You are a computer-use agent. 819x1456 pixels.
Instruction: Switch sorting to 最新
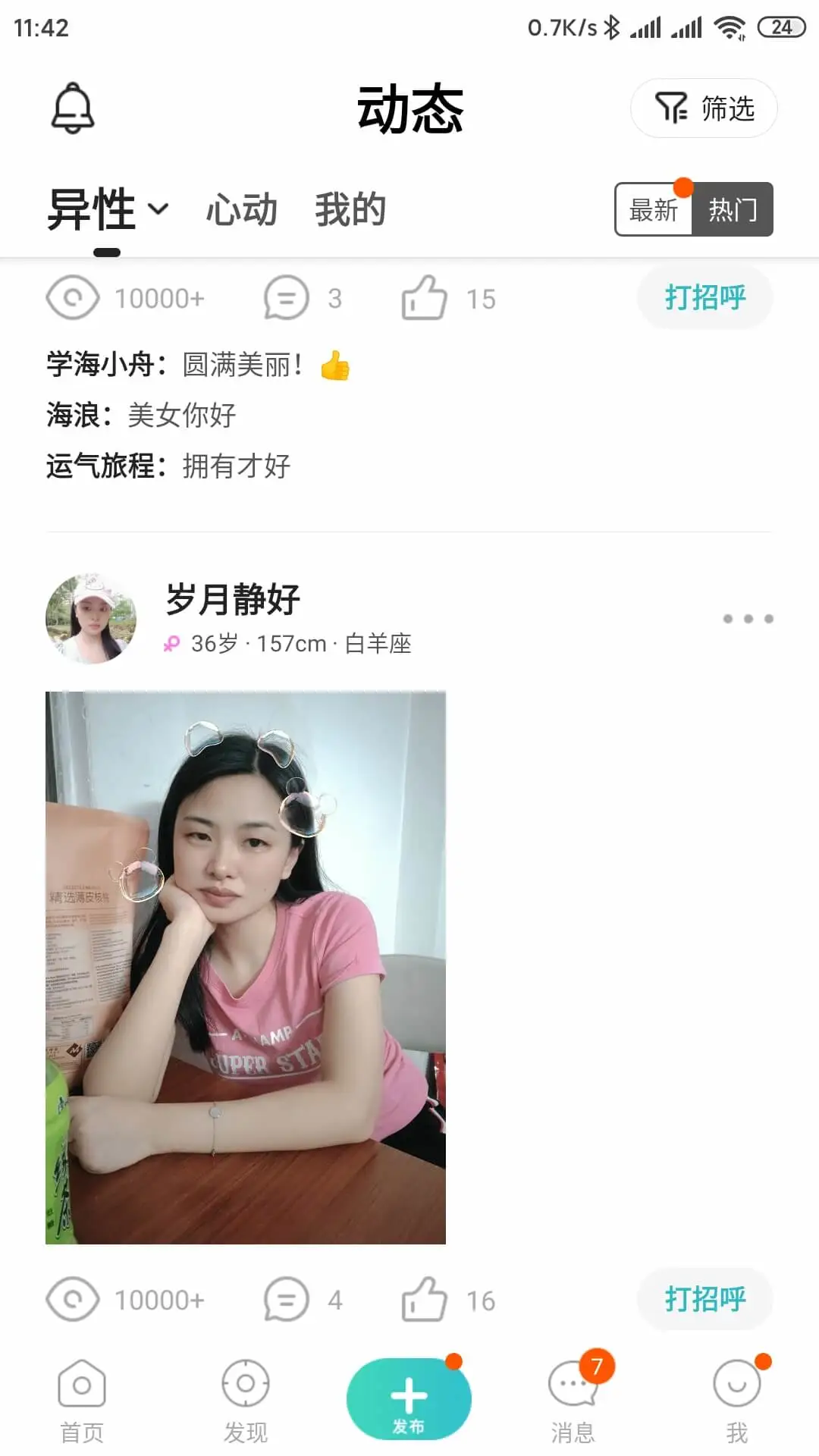[x=653, y=210]
